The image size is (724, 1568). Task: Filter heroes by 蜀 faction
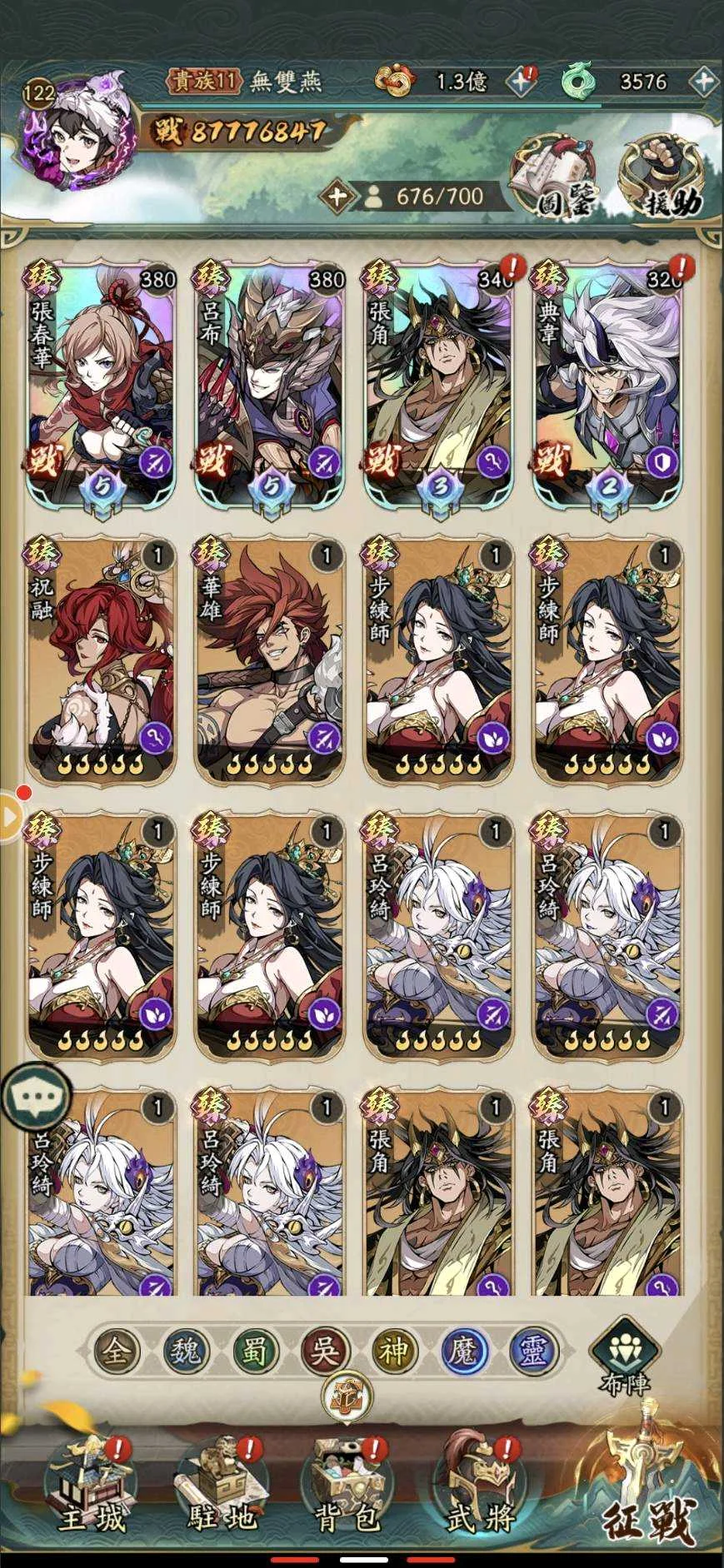[253, 1351]
